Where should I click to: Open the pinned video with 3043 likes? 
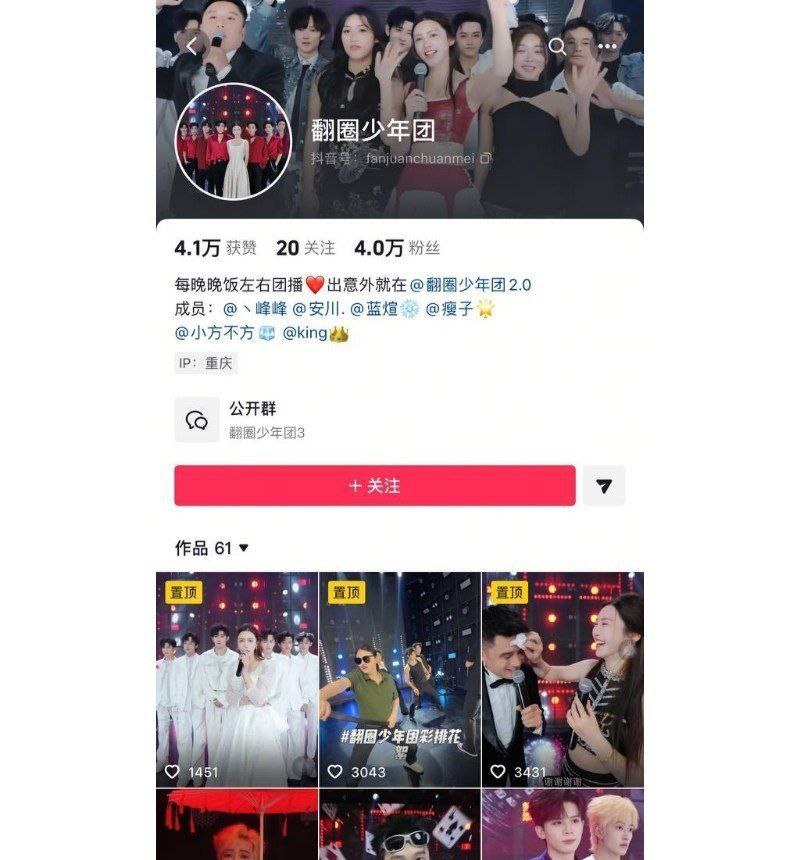400,680
